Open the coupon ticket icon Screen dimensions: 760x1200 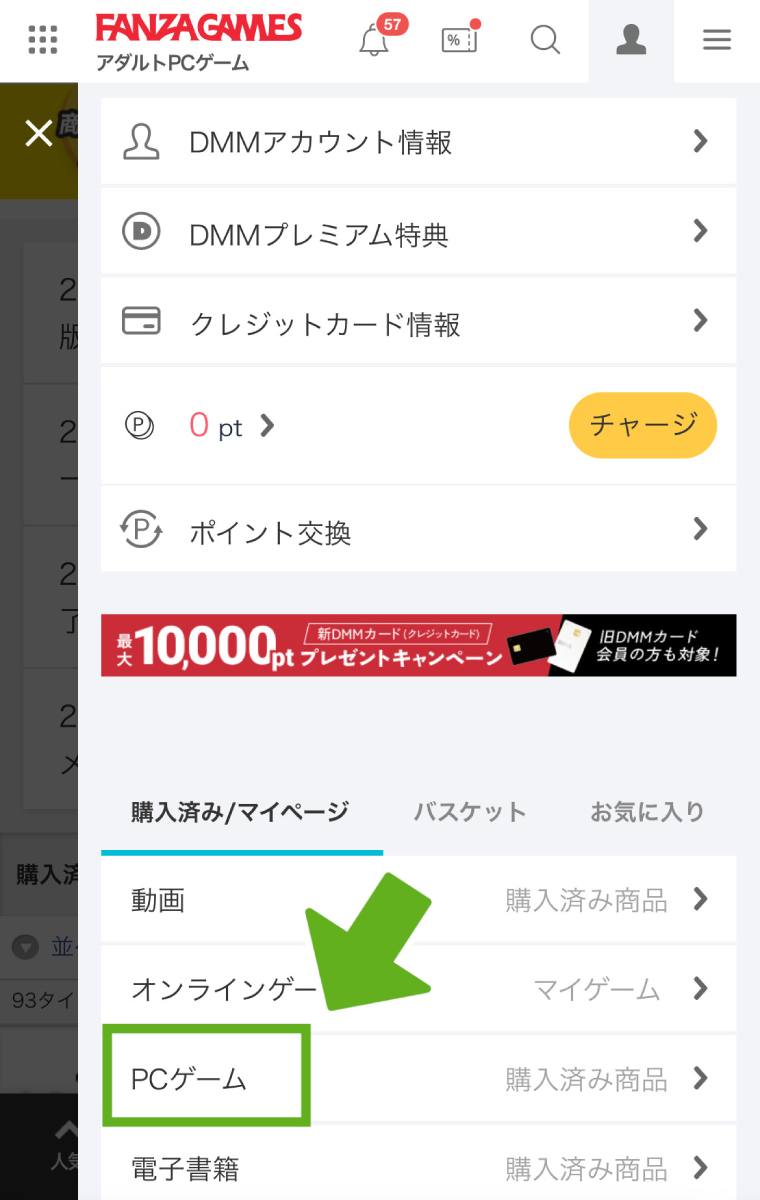tap(459, 41)
